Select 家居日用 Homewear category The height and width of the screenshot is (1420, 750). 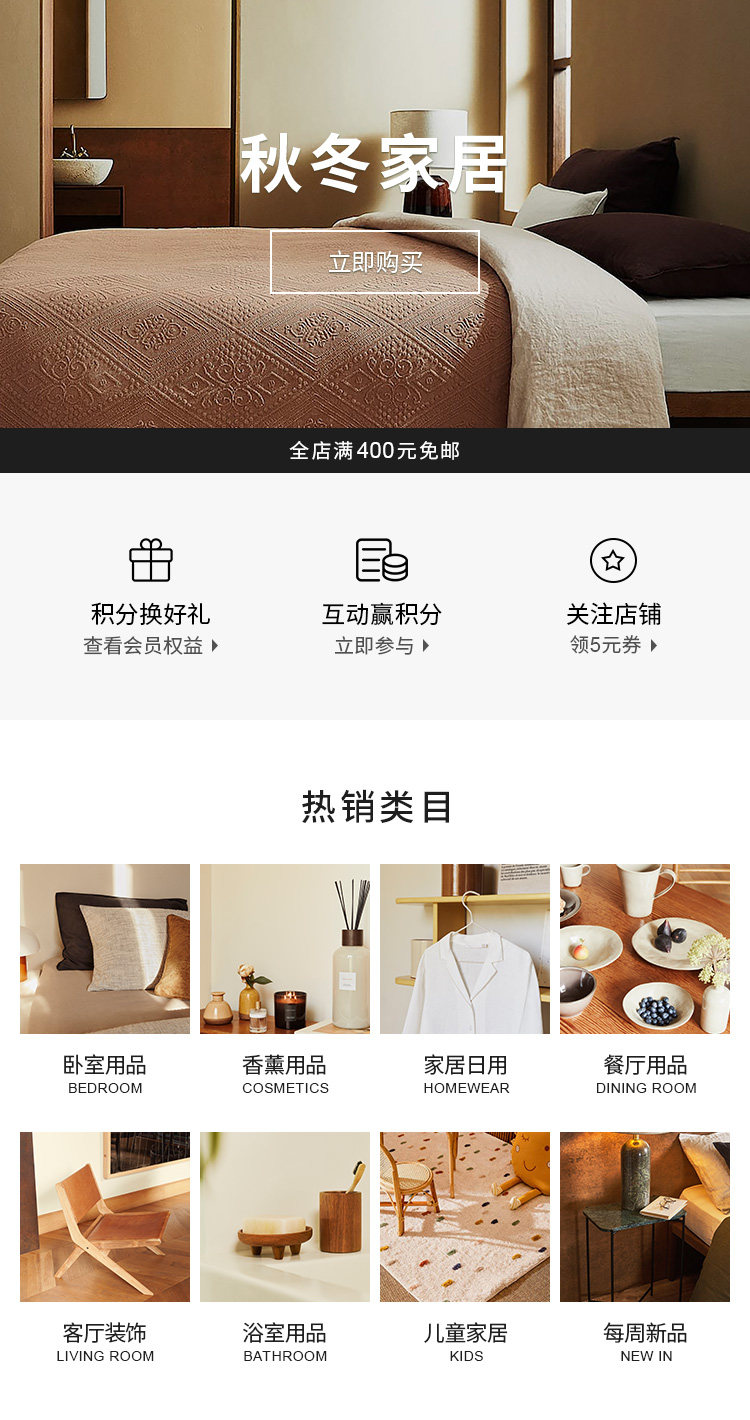tap(465, 949)
